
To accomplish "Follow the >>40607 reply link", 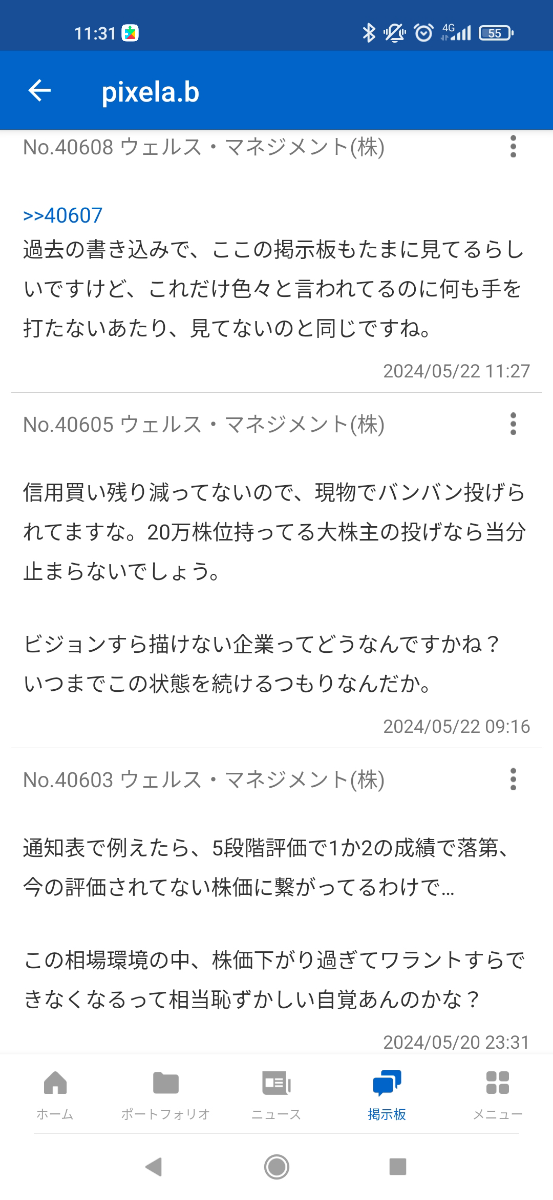I will 62,215.
